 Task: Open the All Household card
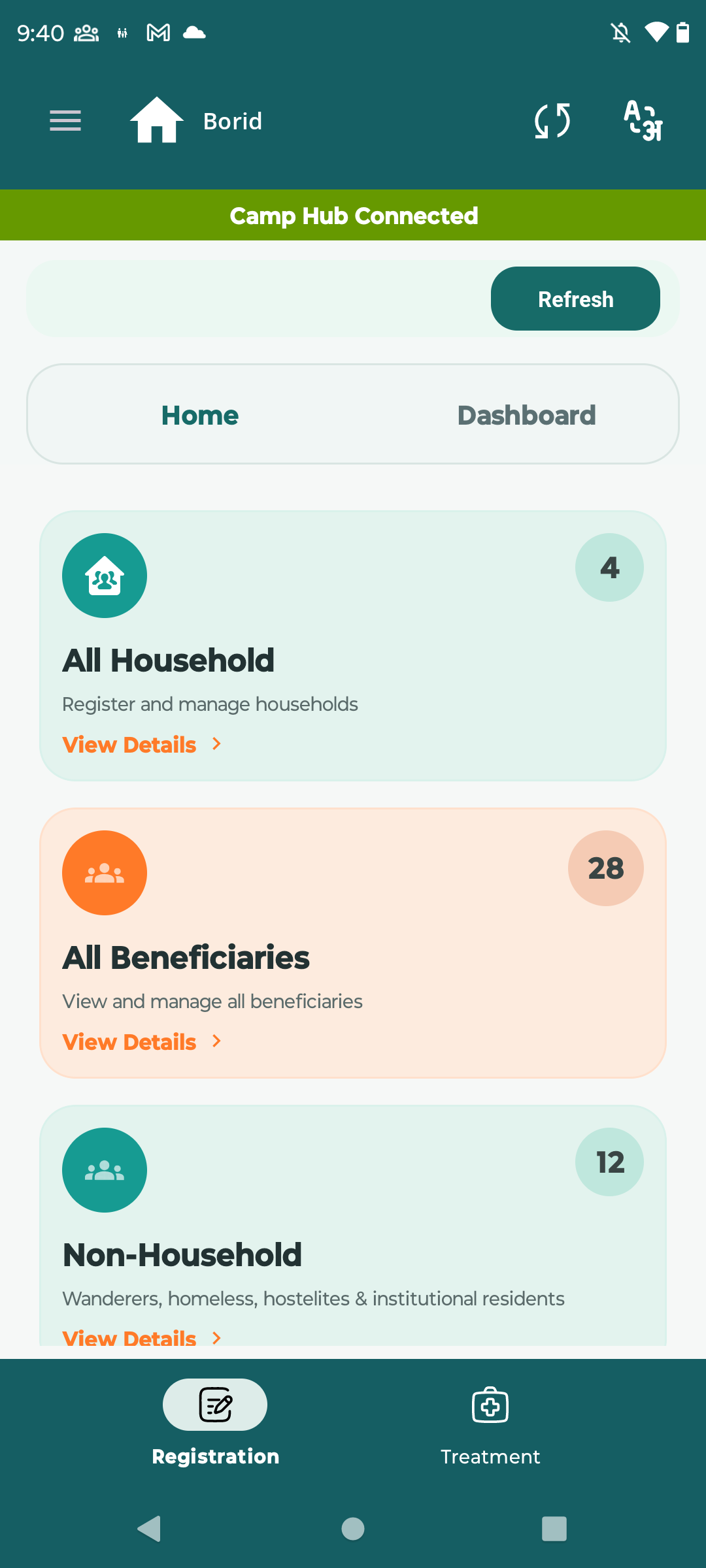coord(353,645)
